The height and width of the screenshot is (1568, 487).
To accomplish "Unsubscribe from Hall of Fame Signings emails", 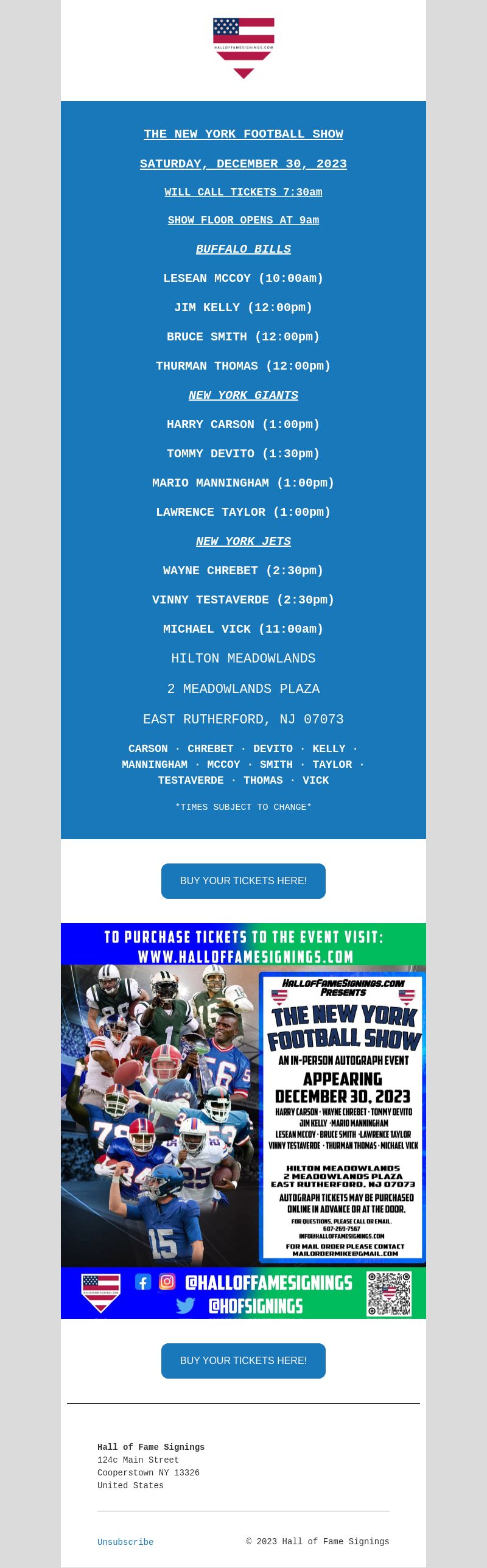I will tap(125, 1542).
